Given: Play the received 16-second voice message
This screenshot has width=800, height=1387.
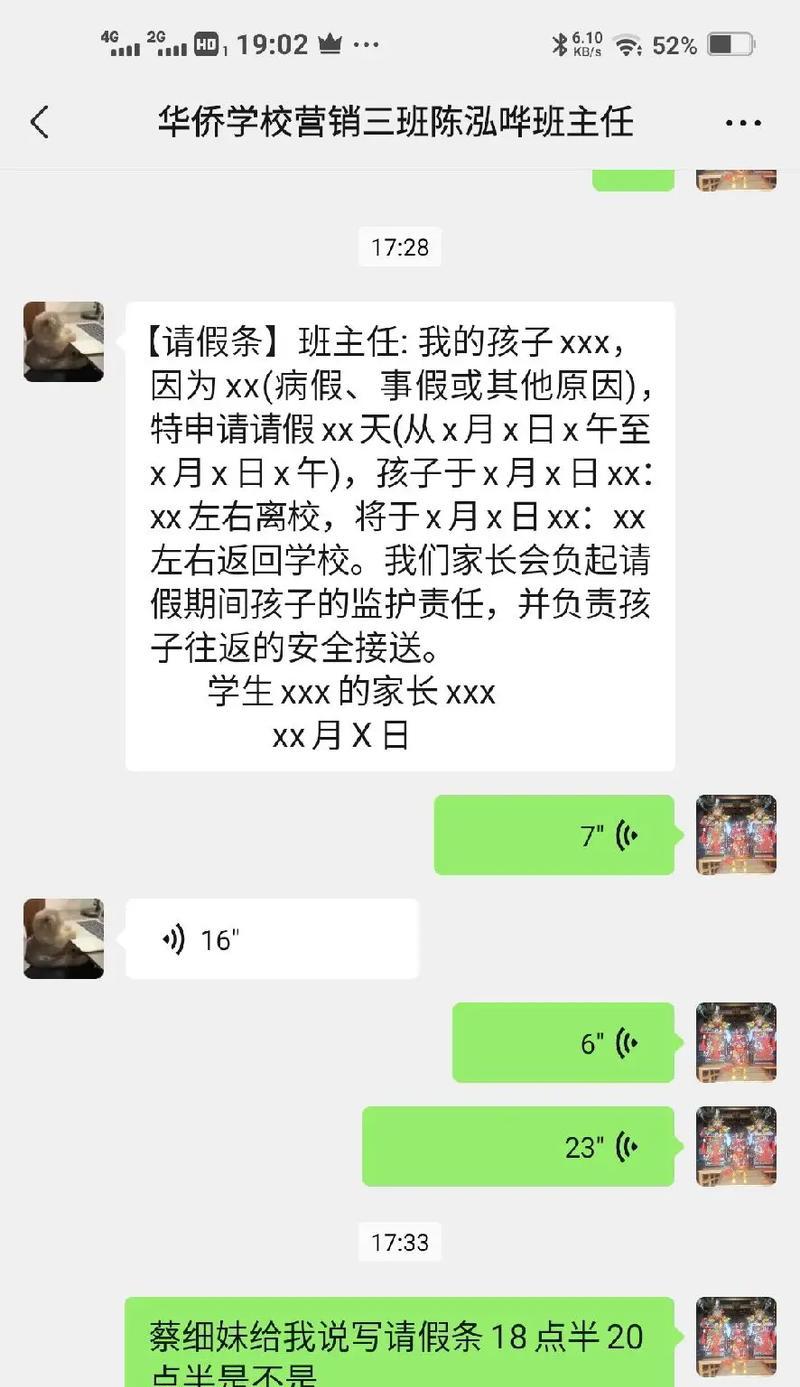Looking at the screenshot, I should (271, 939).
